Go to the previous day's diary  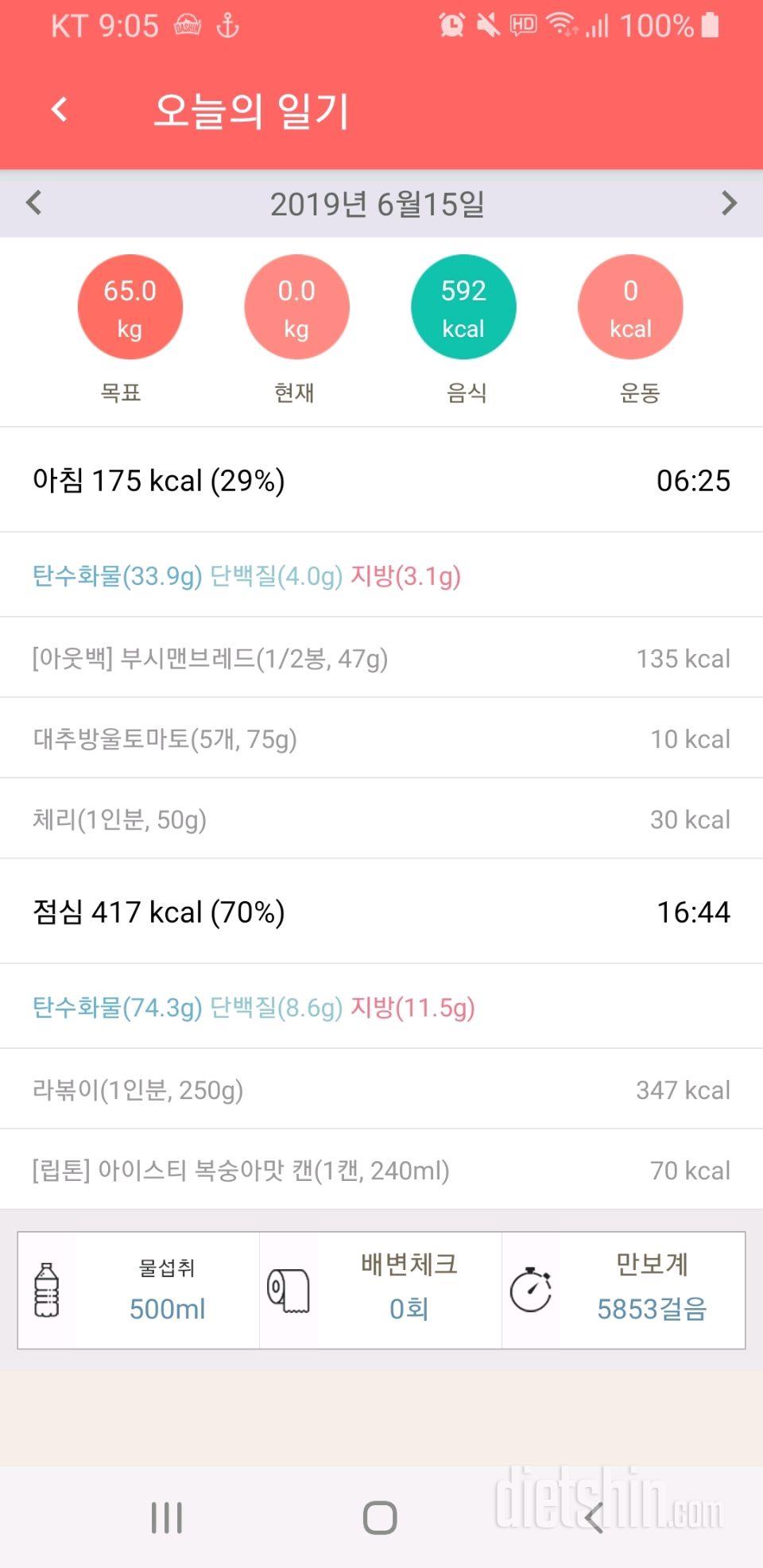(x=33, y=203)
